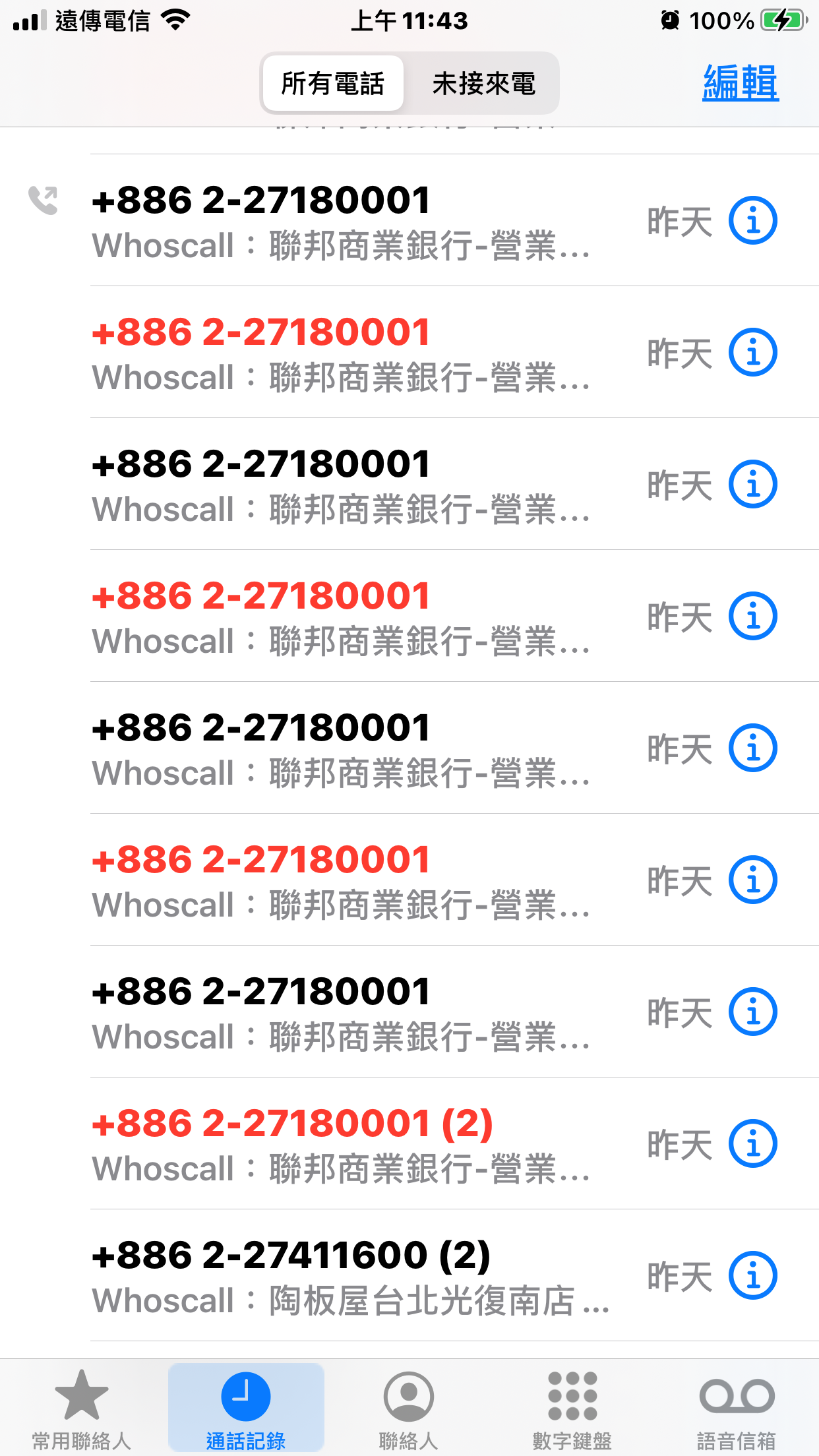
Task: Show details for 陶板屋台北光復南店 call
Action: pyautogui.click(x=753, y=1275)
